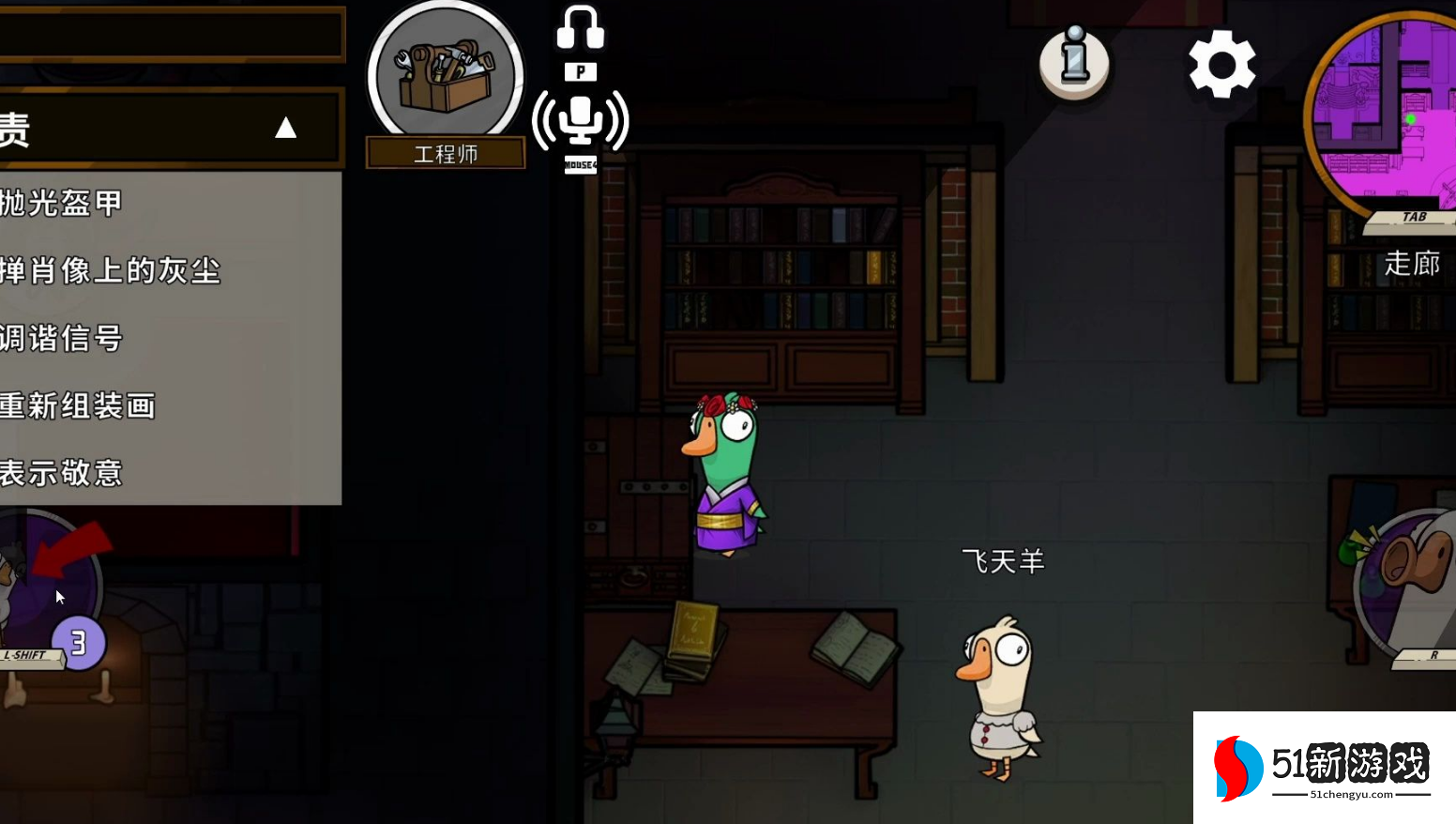Select the 抛光盔甲 task
1456x824 pixels.
pyautogui.click(x=62, y=203)
